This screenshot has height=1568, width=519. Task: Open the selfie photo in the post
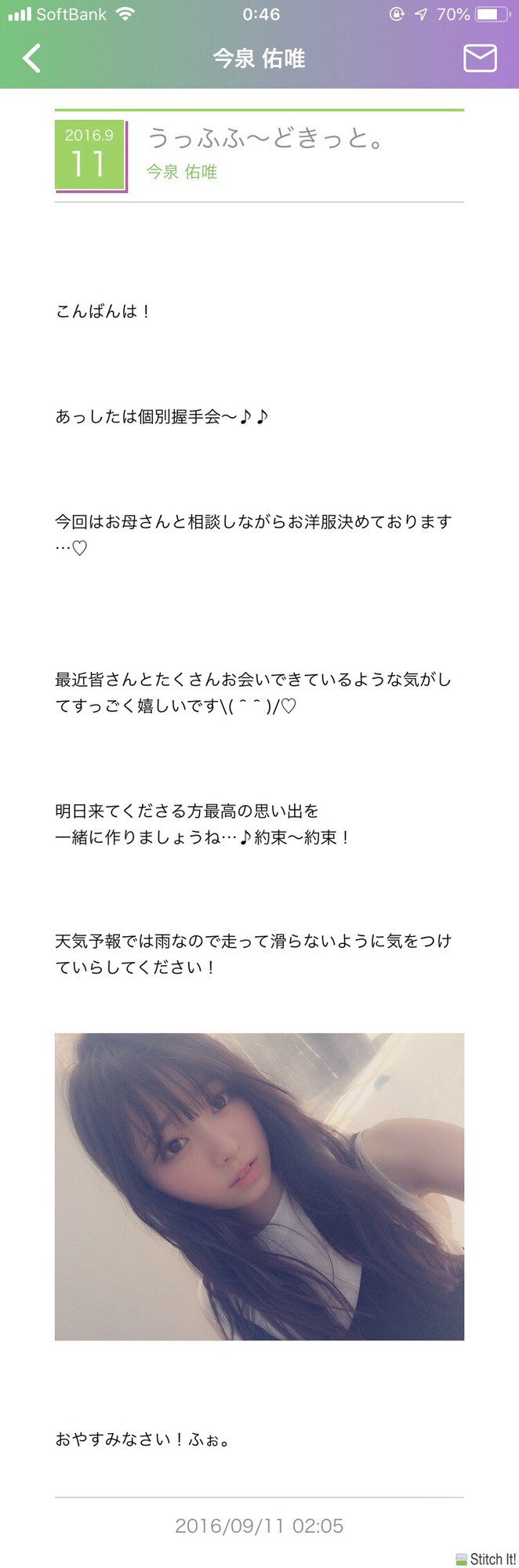click(x=259, y=1186)
